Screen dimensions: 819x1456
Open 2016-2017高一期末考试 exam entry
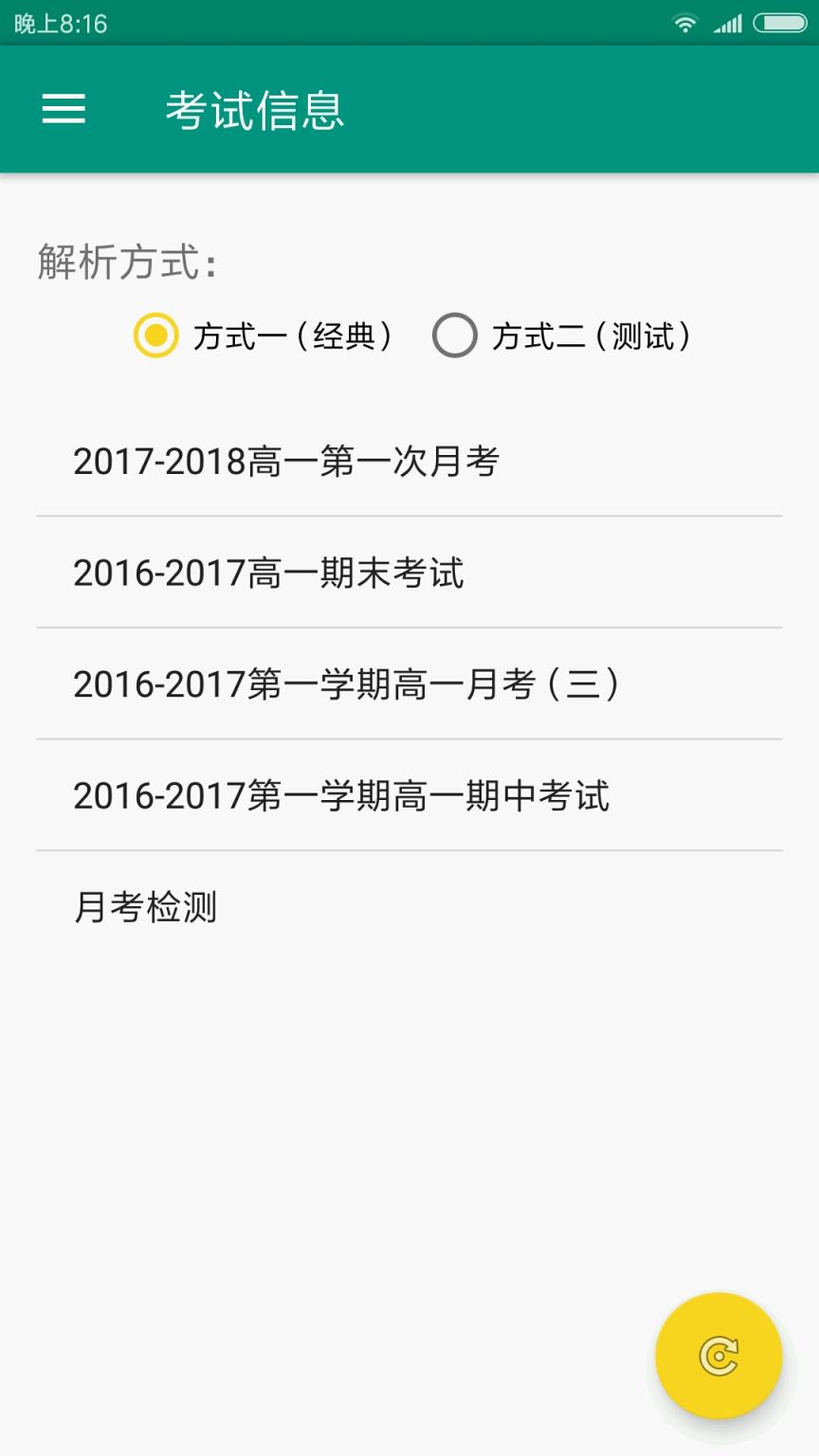pyautogui.click(x=268, y=573)
